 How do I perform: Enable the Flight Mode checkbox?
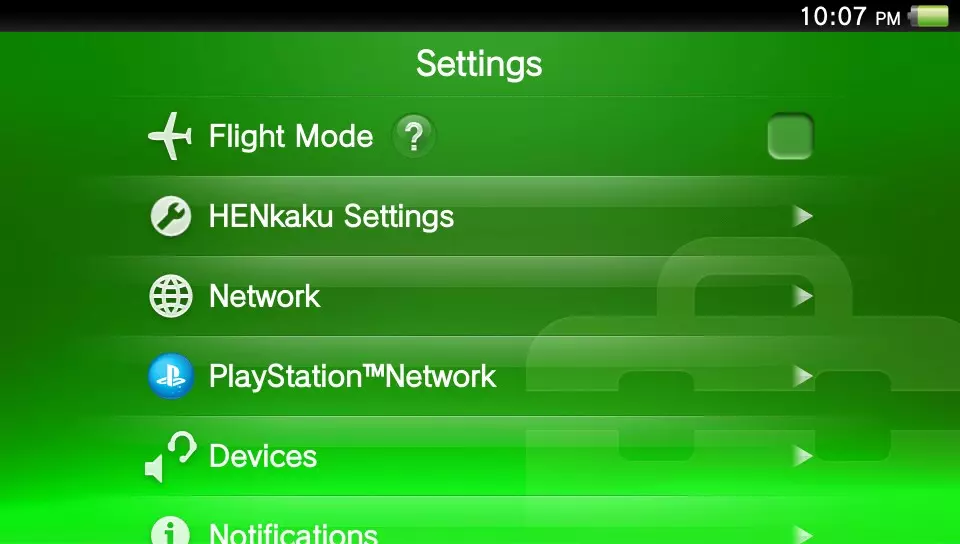point(790,136)
